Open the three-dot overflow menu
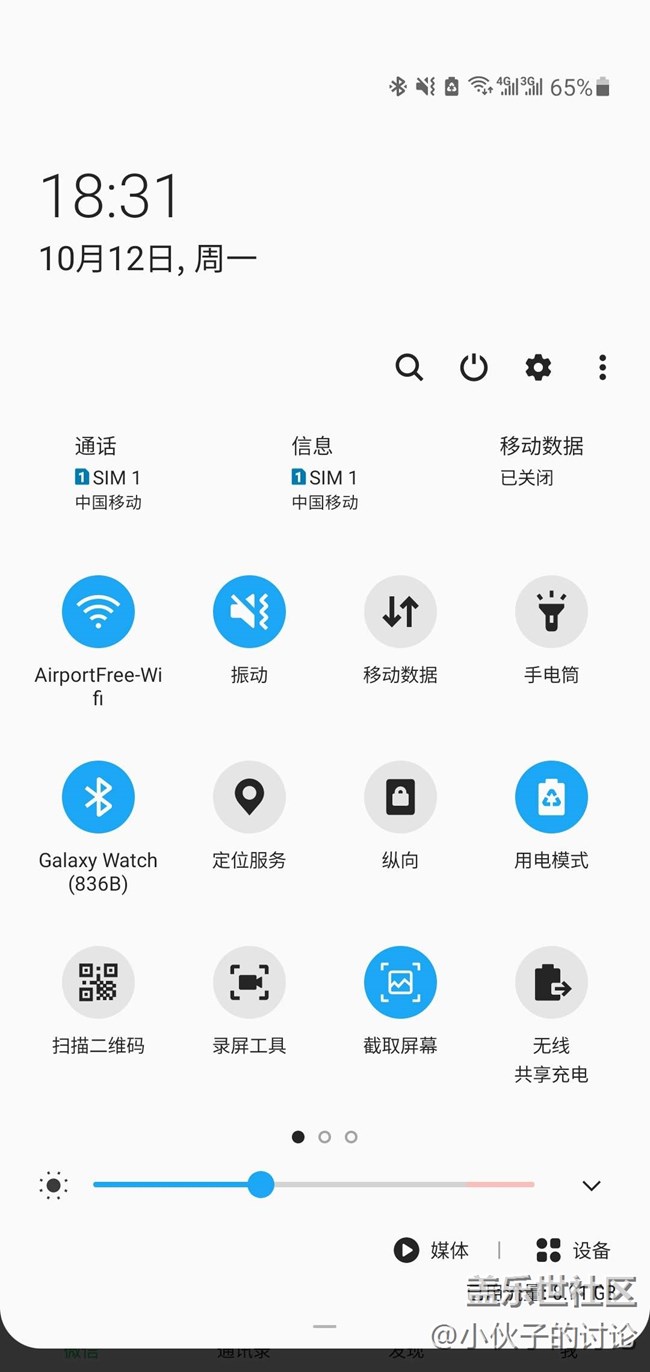This screenshot has width=650, height=1372. pos(602,368)
